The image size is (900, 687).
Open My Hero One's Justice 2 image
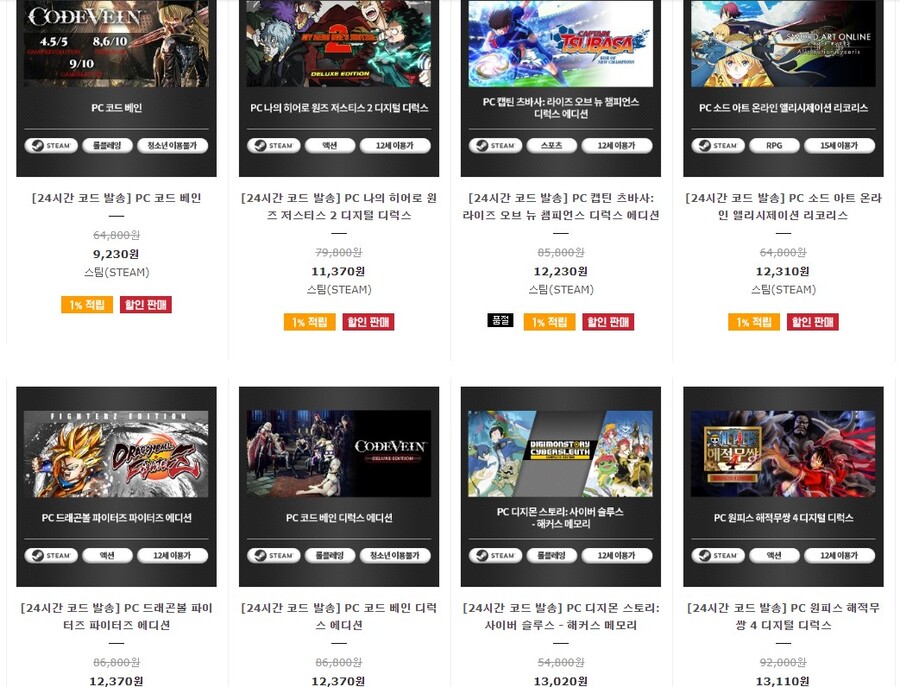[x=339, y=80]
